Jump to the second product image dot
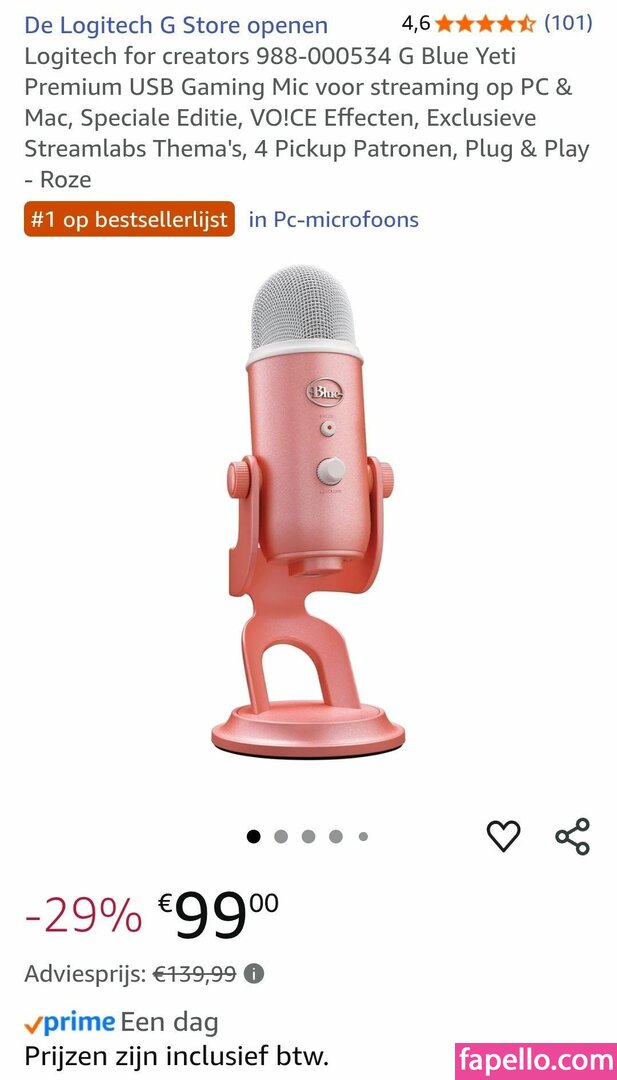 coord(281,836)
